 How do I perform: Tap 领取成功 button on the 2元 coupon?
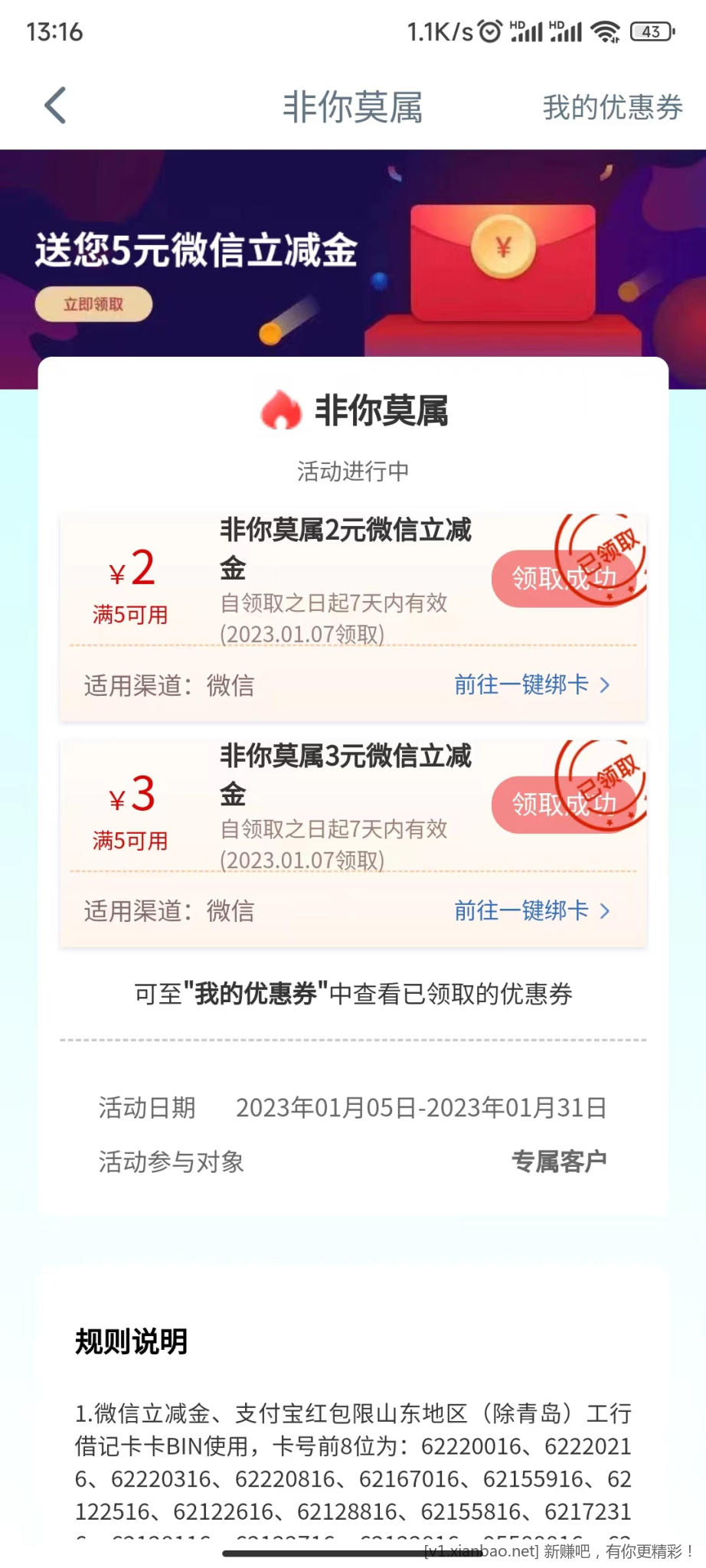563,578
